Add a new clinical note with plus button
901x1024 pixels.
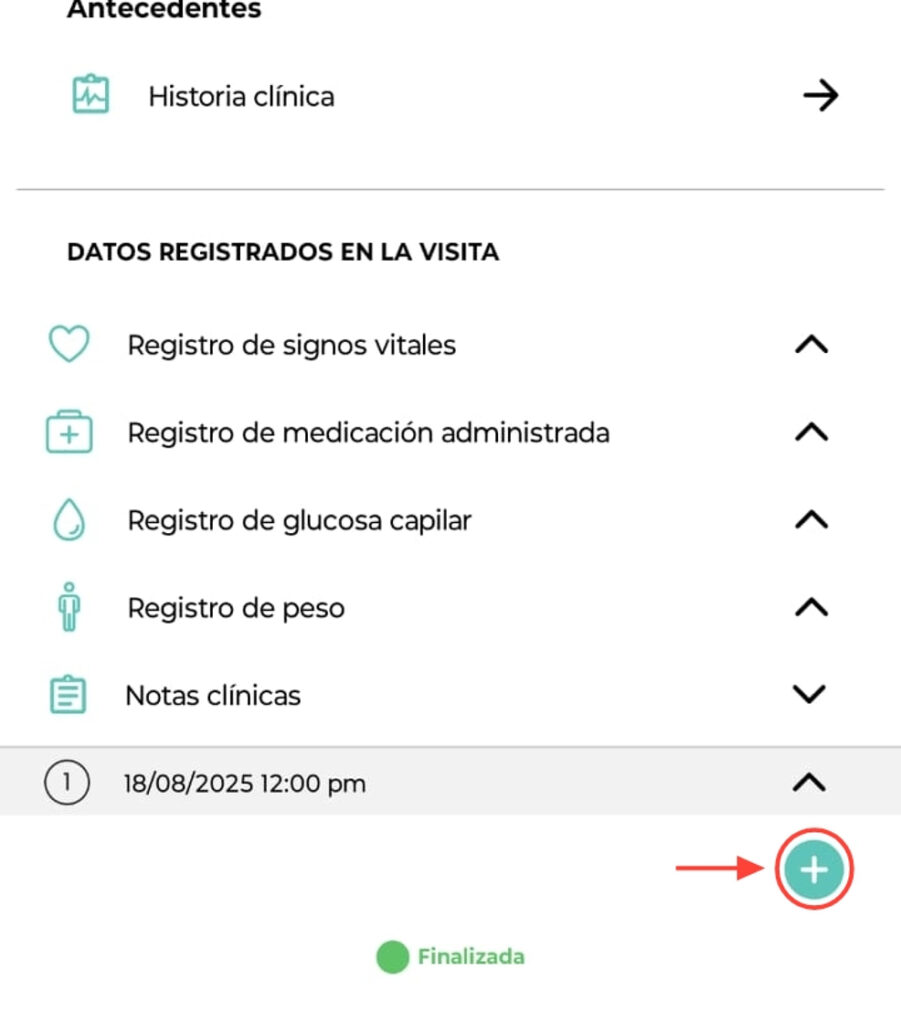[x=814, y=870]
